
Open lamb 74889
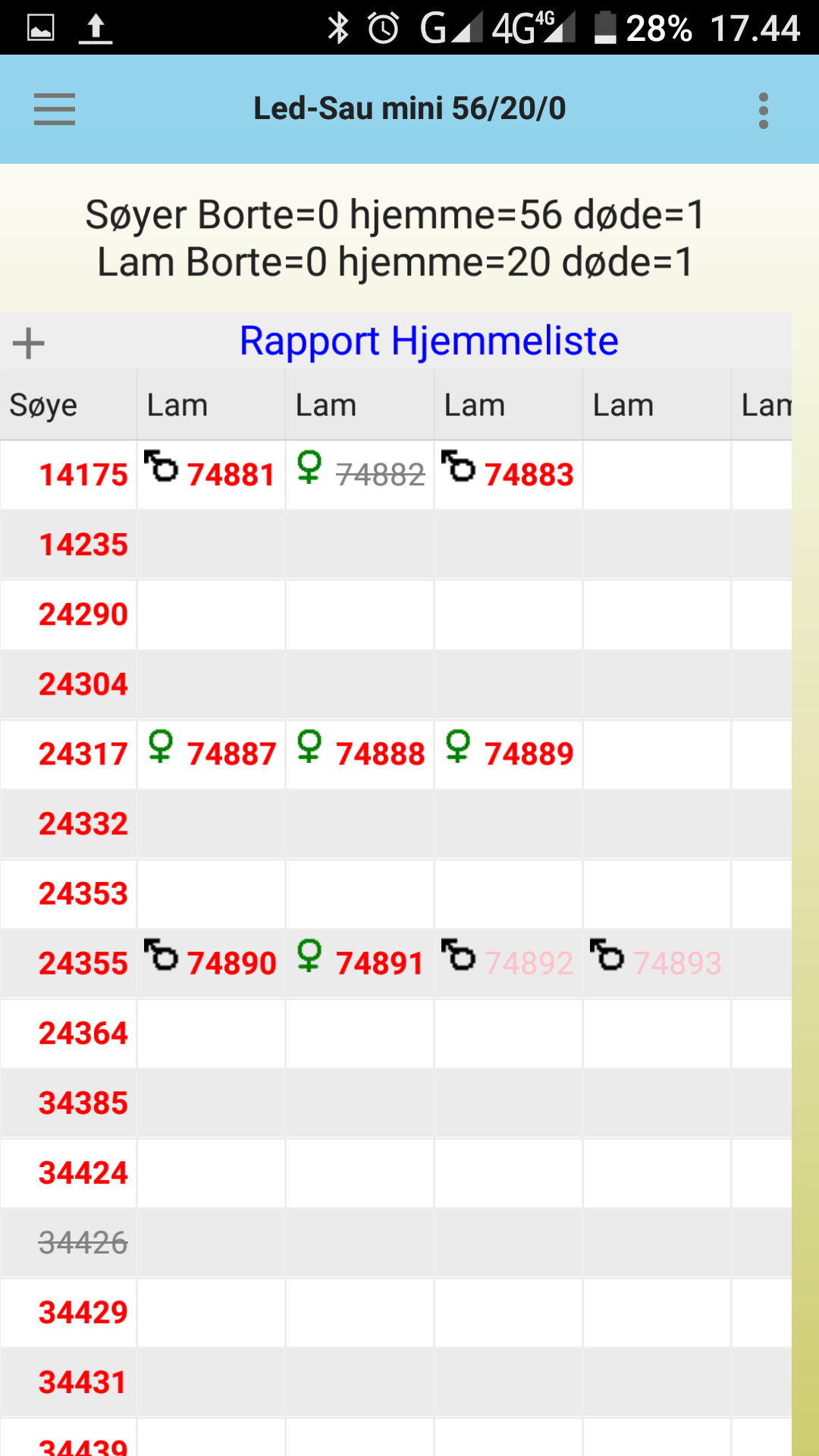529,755
